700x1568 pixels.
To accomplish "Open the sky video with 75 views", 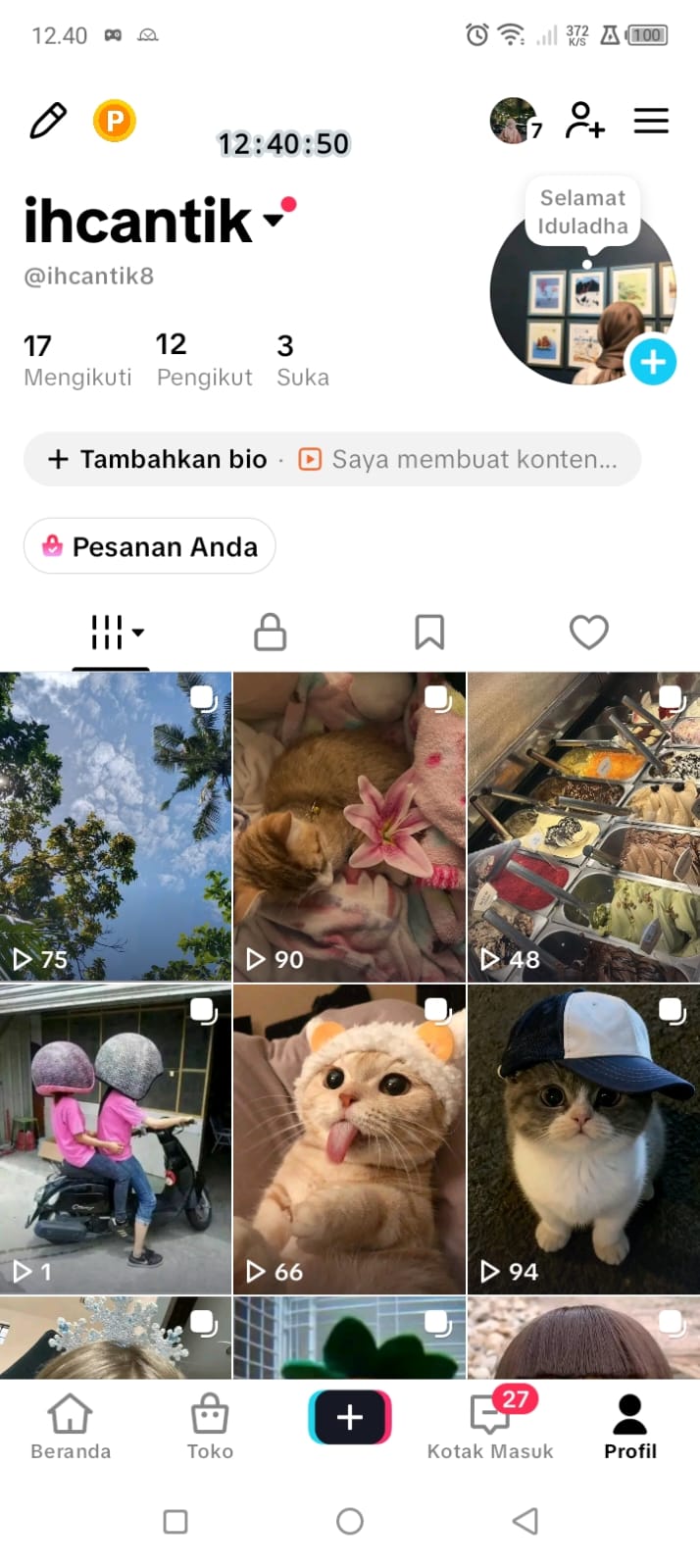I will (x=116, y=827).
